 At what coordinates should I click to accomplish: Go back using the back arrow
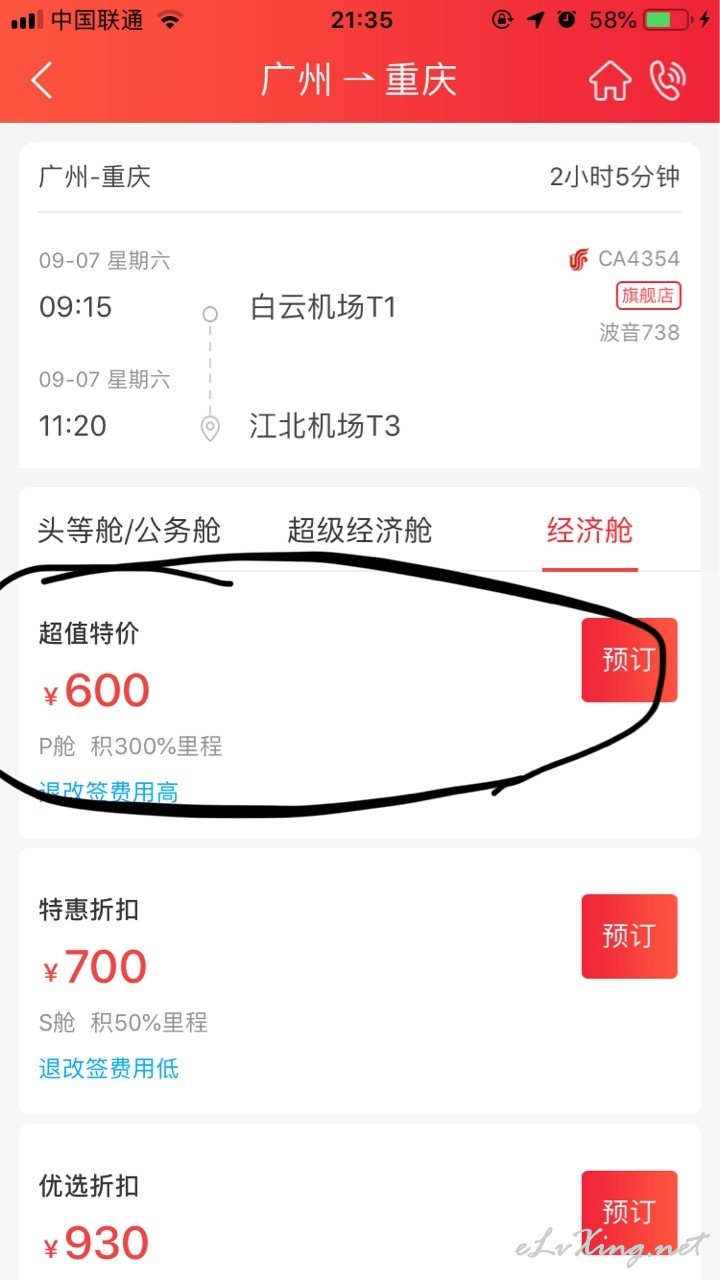42,80
